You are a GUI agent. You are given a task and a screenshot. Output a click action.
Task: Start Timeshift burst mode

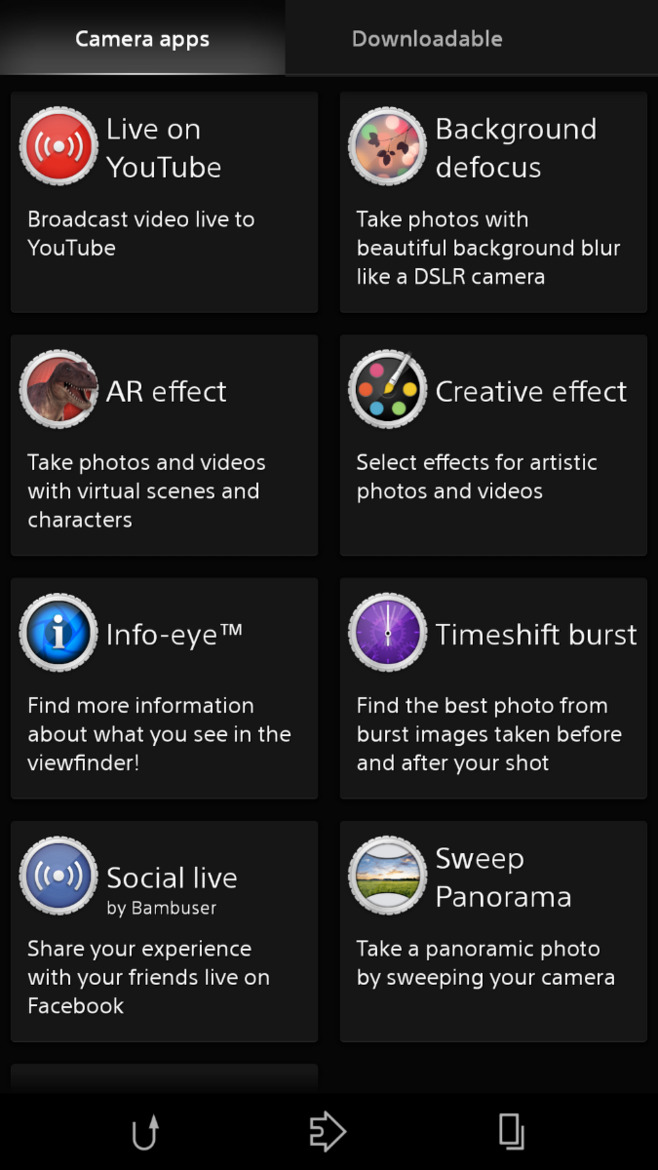point(493,688)
